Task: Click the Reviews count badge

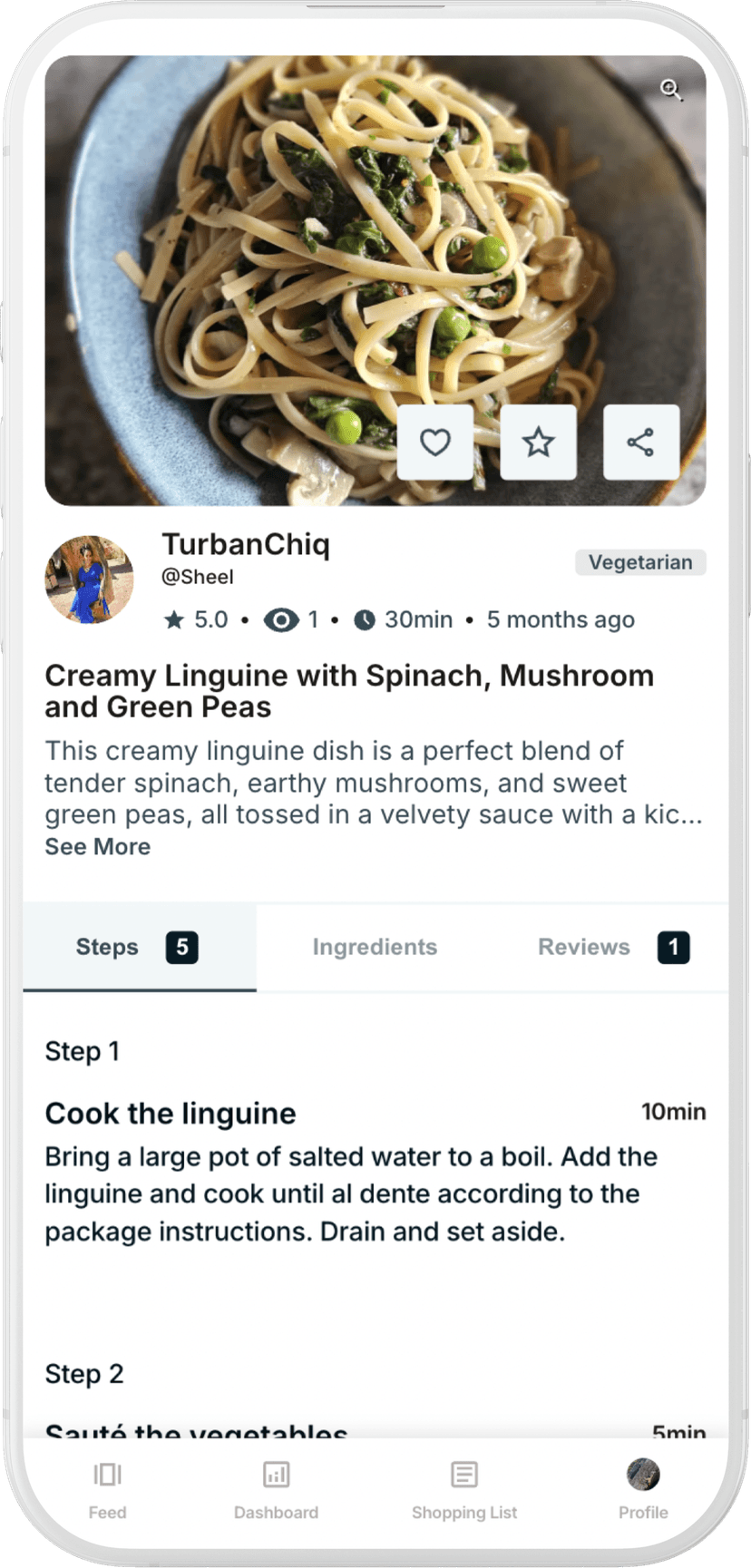Action: click(x=673, y=947)
